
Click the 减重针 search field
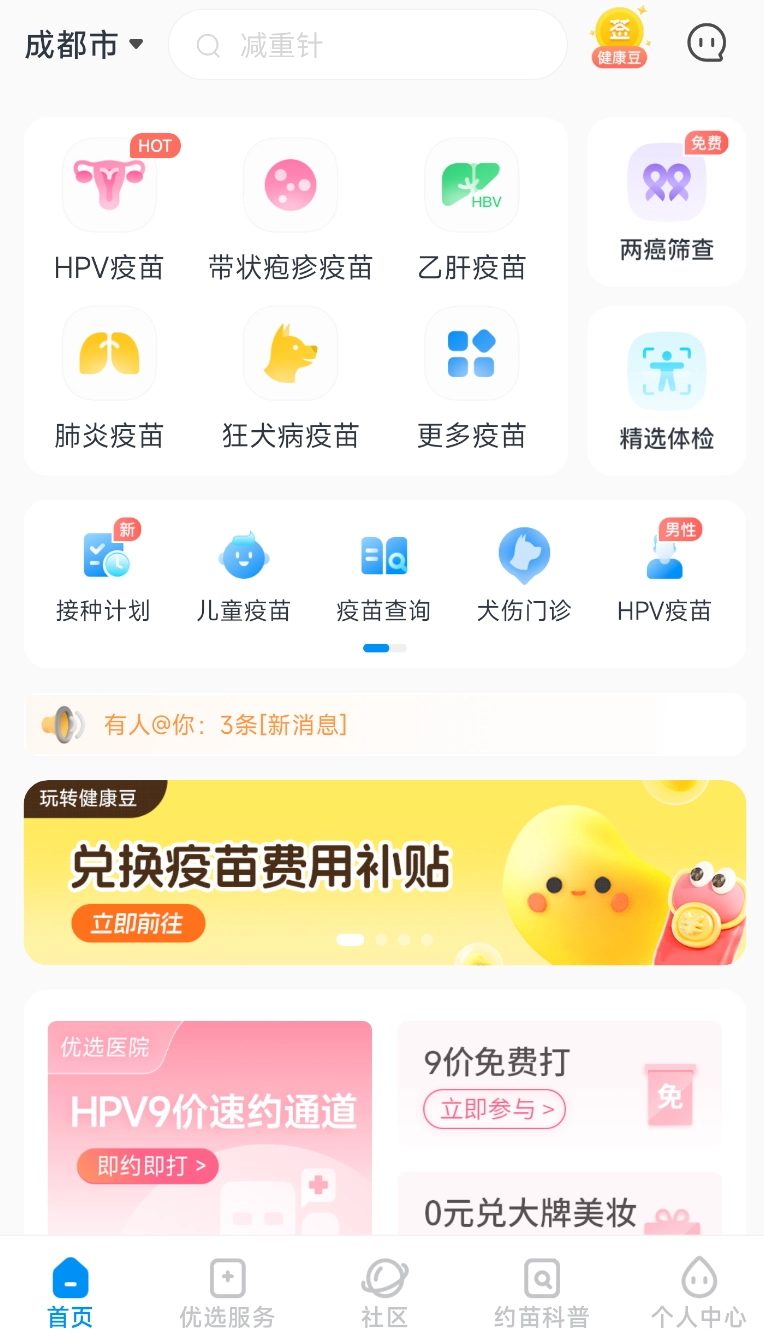pyautogui.click(x=367, y=44)
